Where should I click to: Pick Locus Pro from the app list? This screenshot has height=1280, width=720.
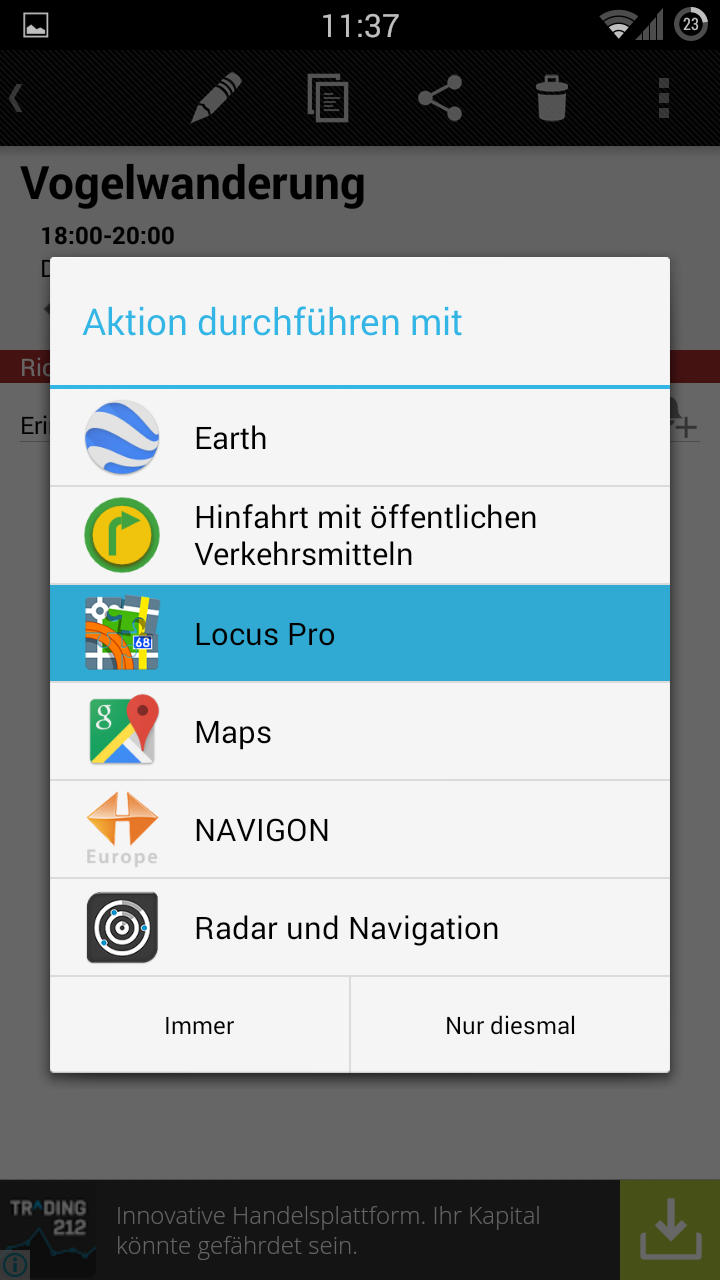[360, 634]
